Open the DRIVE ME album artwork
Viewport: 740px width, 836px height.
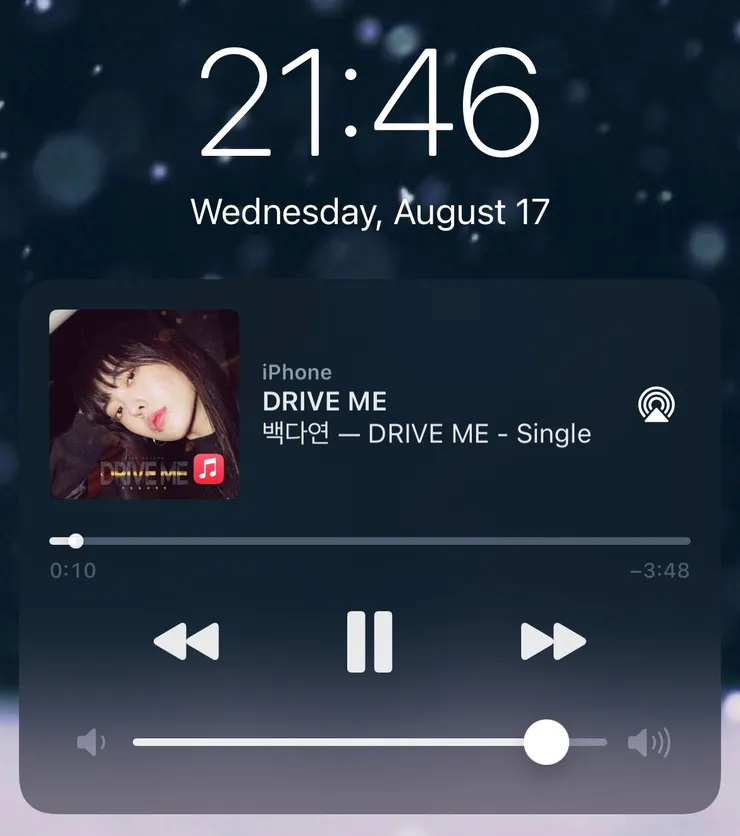[x=144, y=404]
